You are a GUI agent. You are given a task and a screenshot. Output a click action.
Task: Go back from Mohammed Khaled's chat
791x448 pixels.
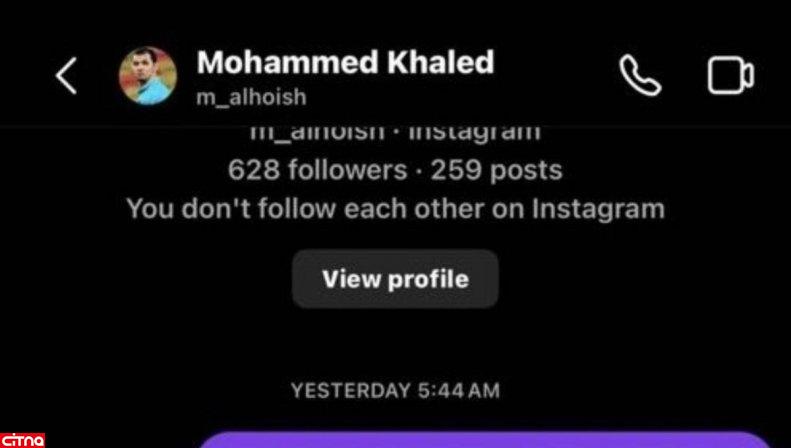66,76
